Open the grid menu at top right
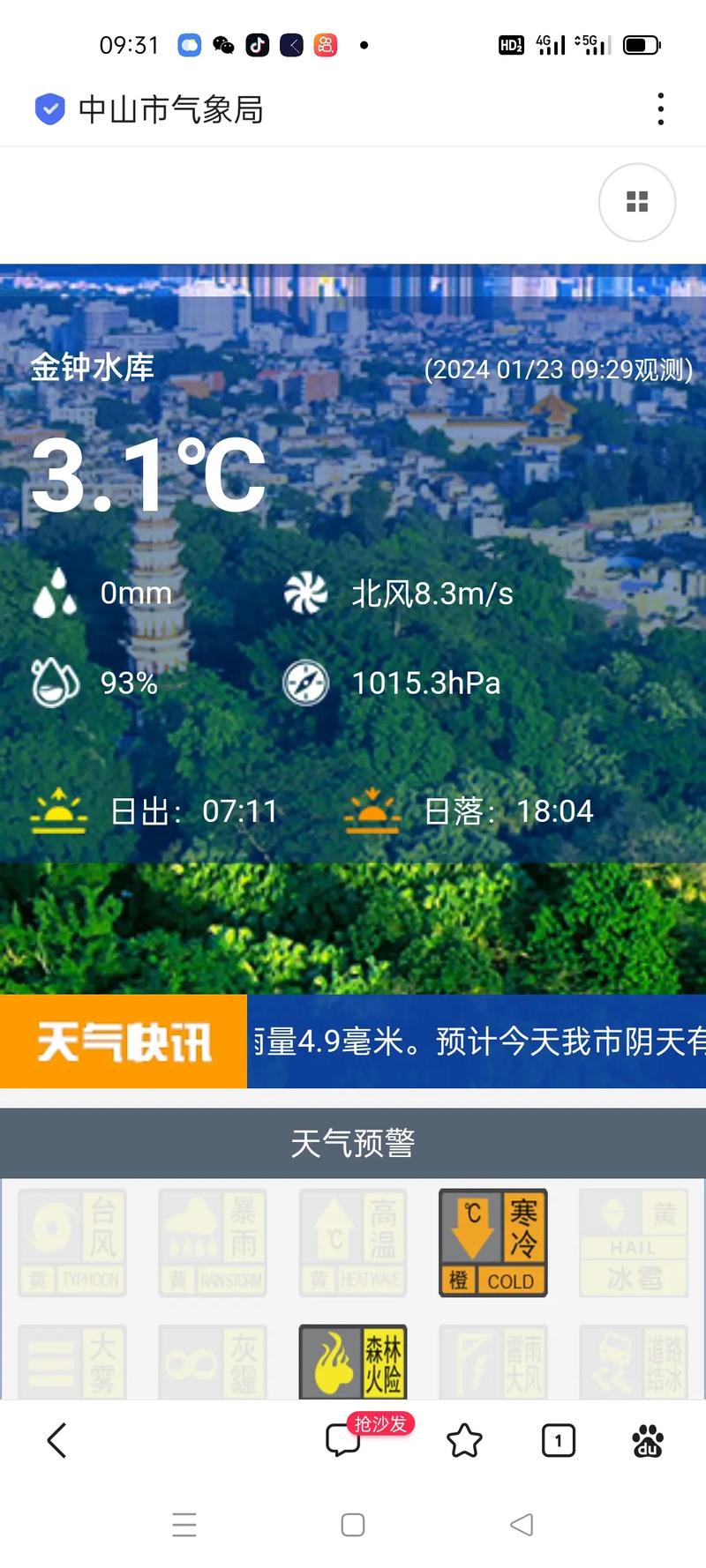 [636, 202]
